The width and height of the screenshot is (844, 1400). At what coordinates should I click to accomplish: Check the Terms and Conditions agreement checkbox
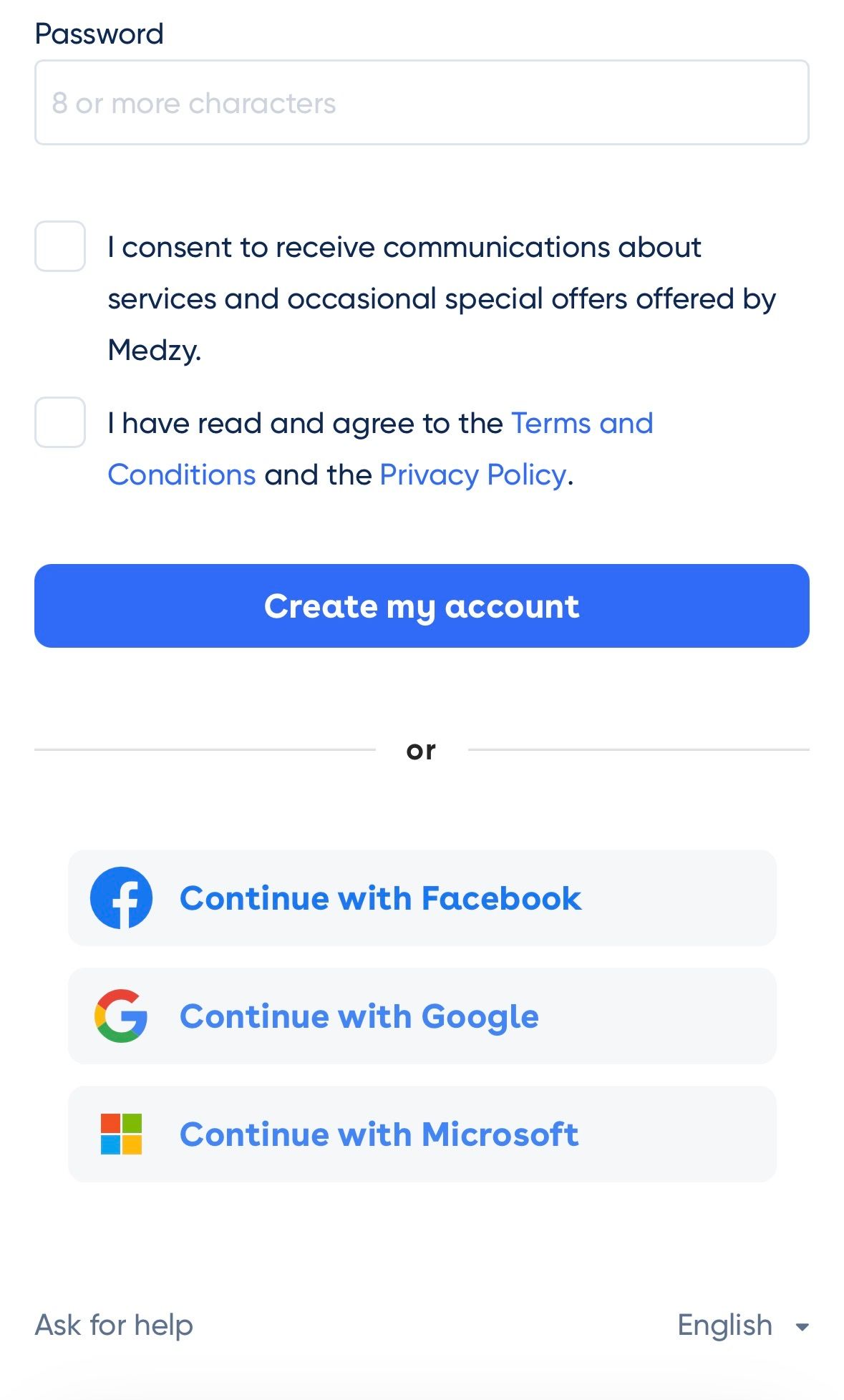(x=61, y=424)
